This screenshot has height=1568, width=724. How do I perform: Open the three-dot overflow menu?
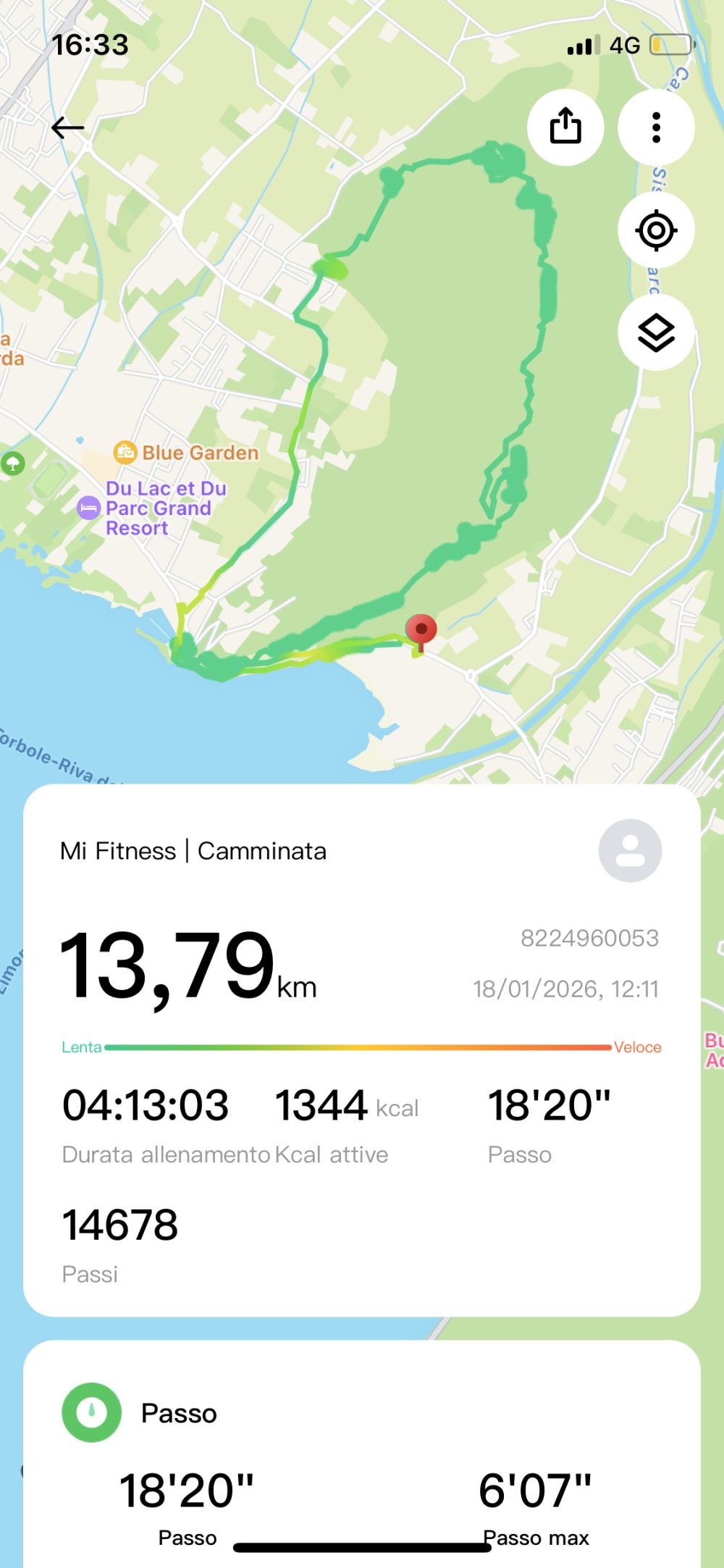pos(656,127)
